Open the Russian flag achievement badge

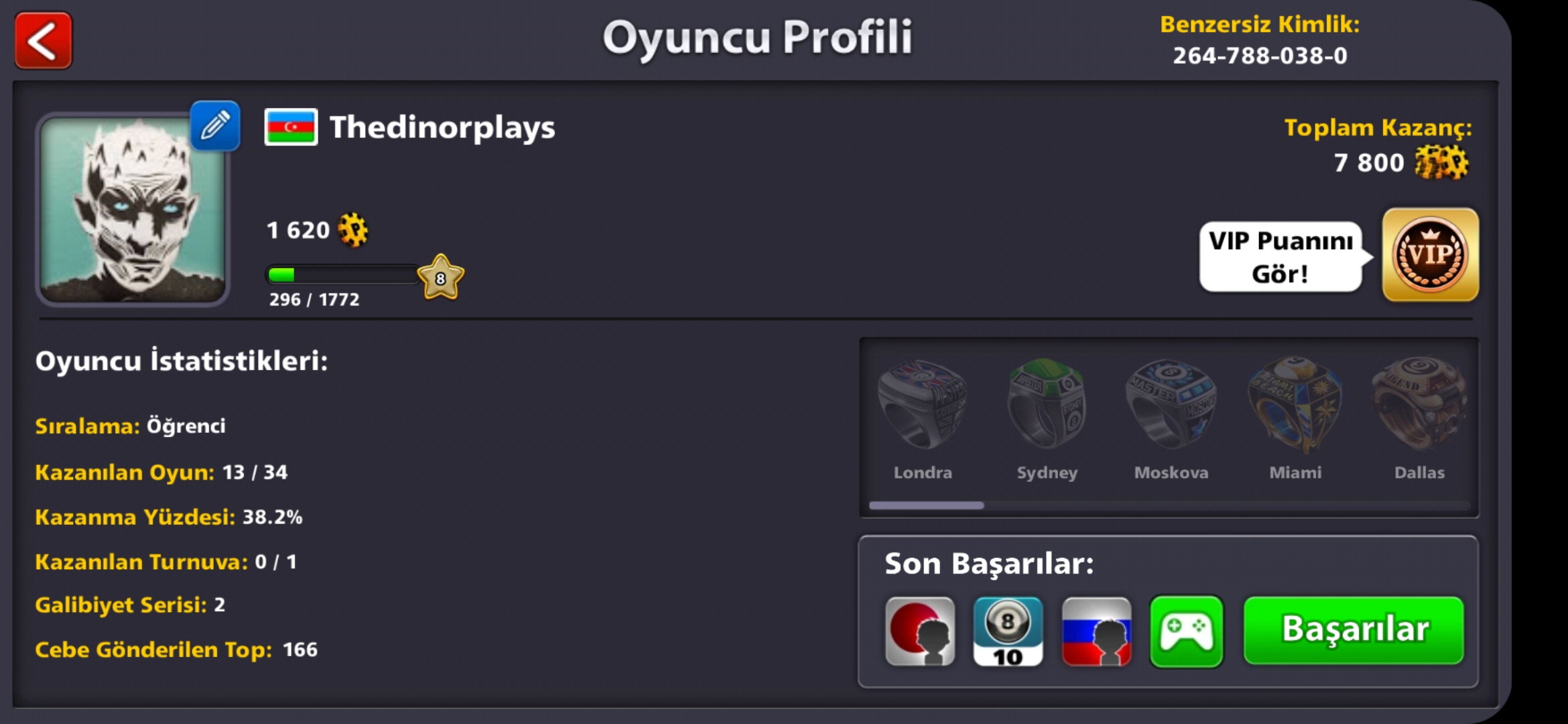[1096, 631]
